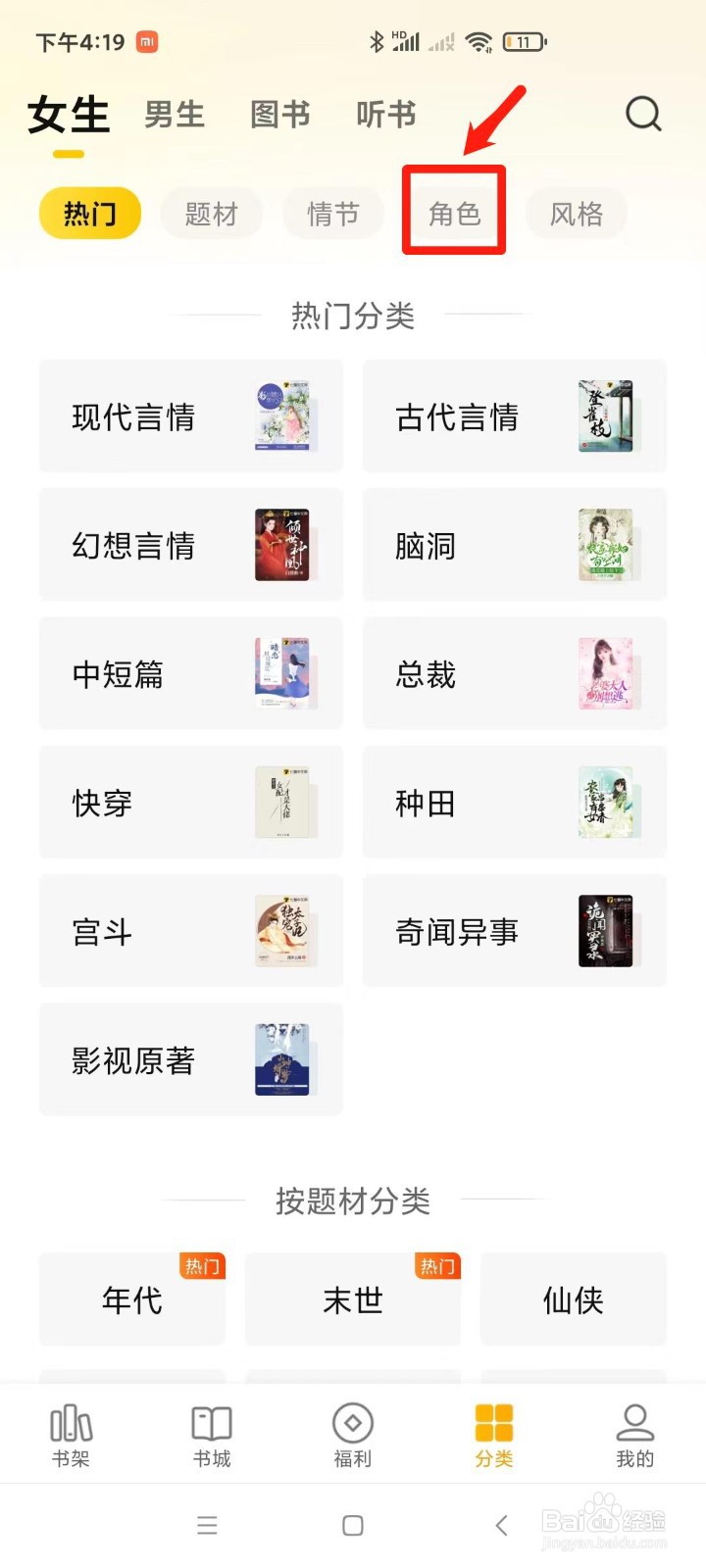Tap the 末世 hot category
Viewport: 706px width, 1568px height.
(x=352, y=1299)
